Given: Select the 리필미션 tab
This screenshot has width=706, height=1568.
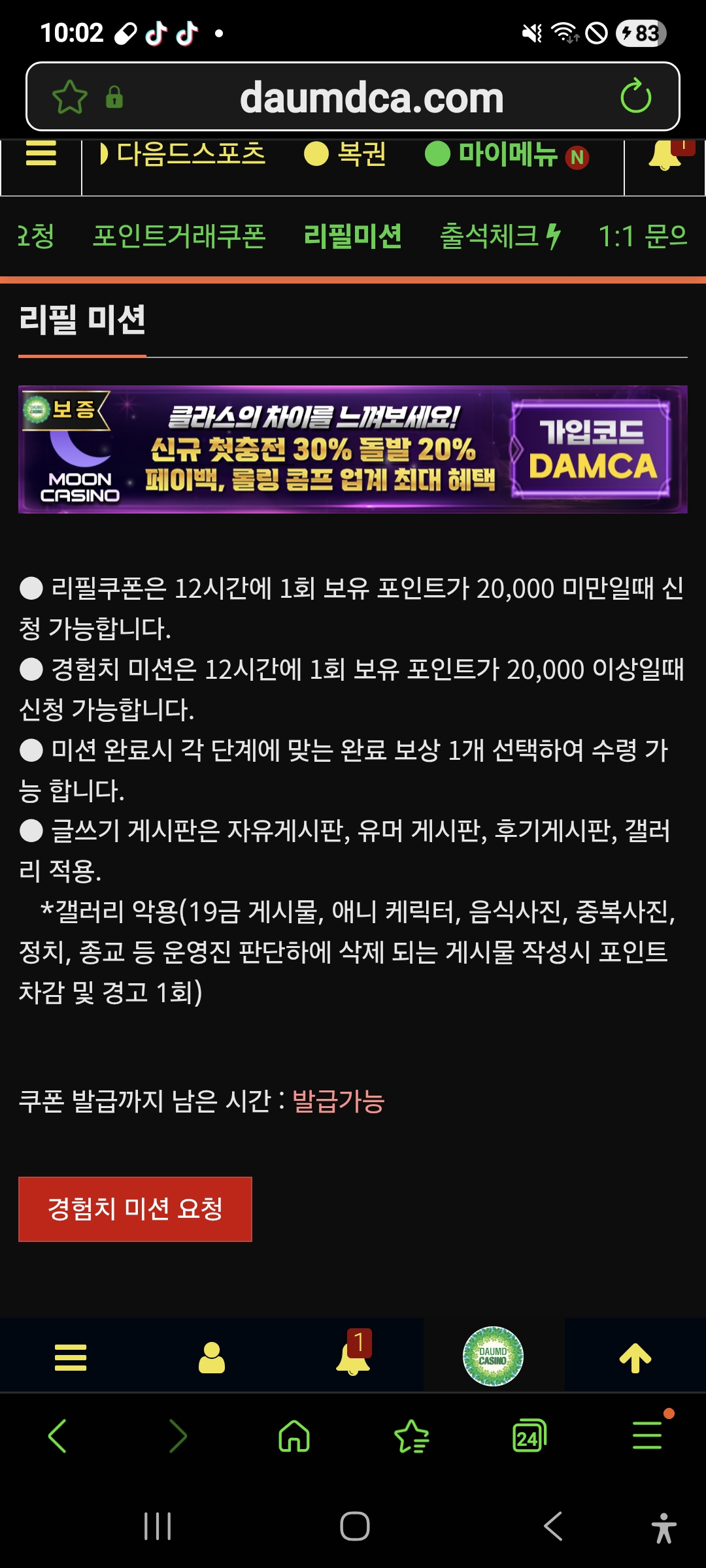Looking at the screenshot, I should [x=353, y=236].
